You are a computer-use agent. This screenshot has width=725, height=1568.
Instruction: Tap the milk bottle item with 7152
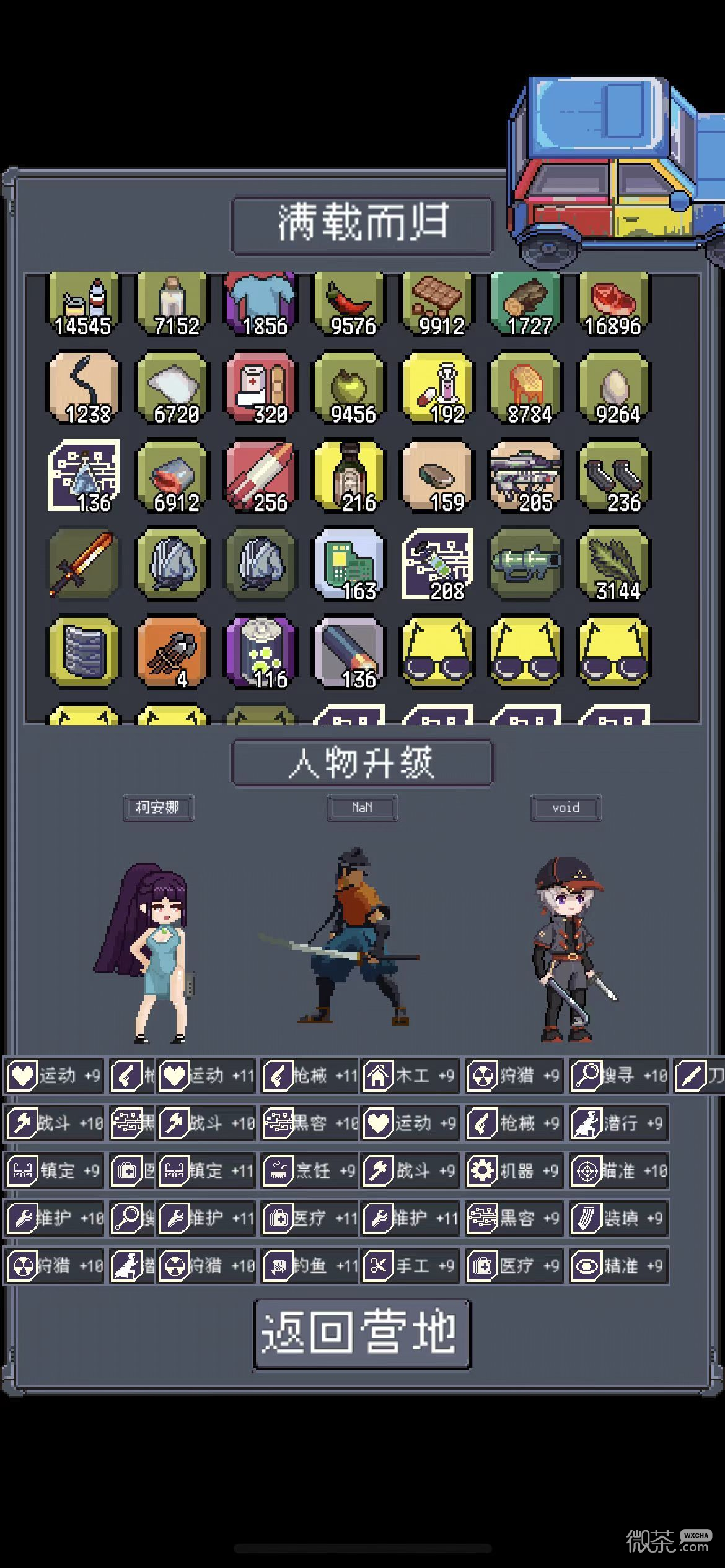pos(172,305)
